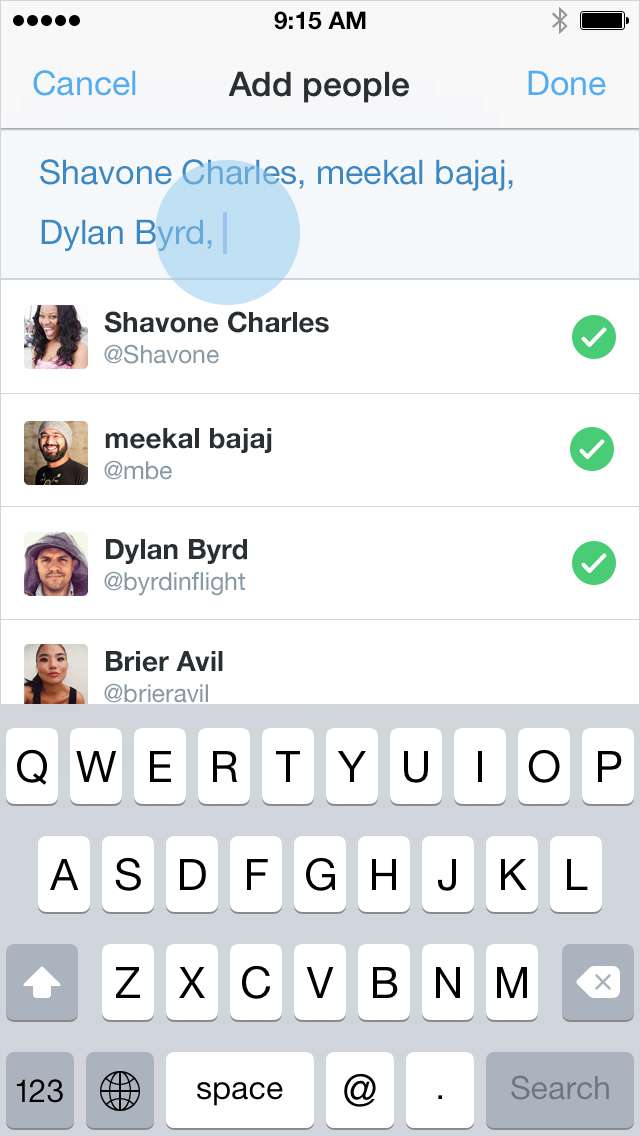Tap Done to confirm selected people
640x1136 pixels.
click(x=566, y=84)
